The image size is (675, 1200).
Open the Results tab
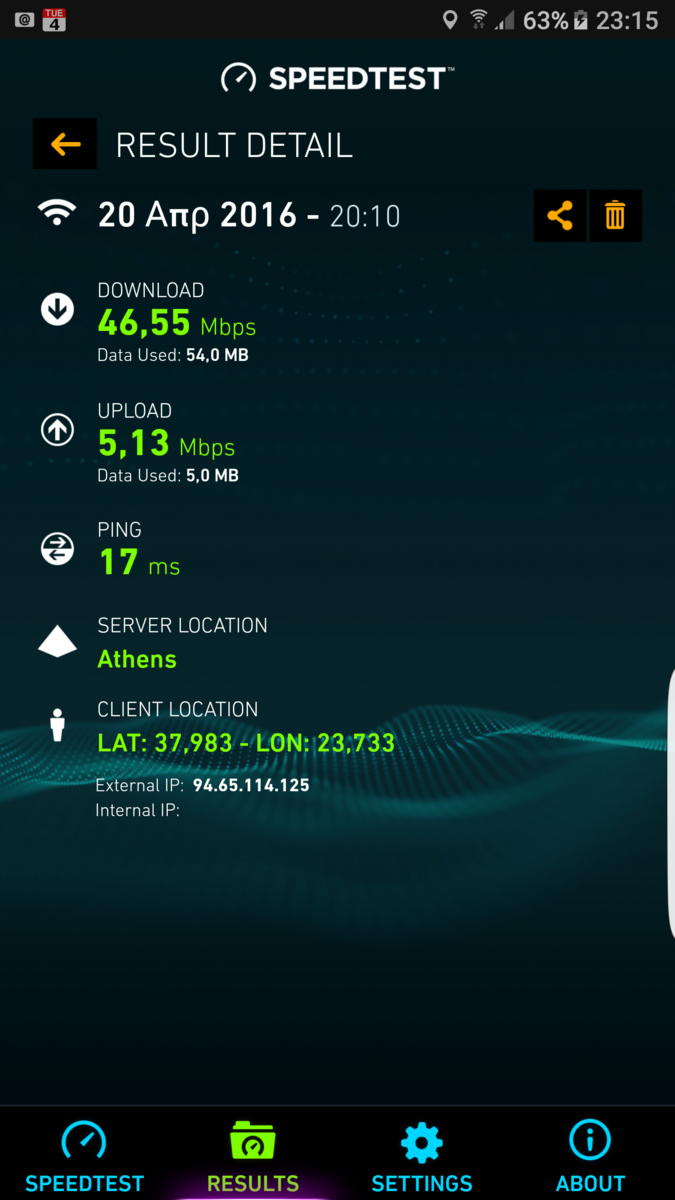253,1156
